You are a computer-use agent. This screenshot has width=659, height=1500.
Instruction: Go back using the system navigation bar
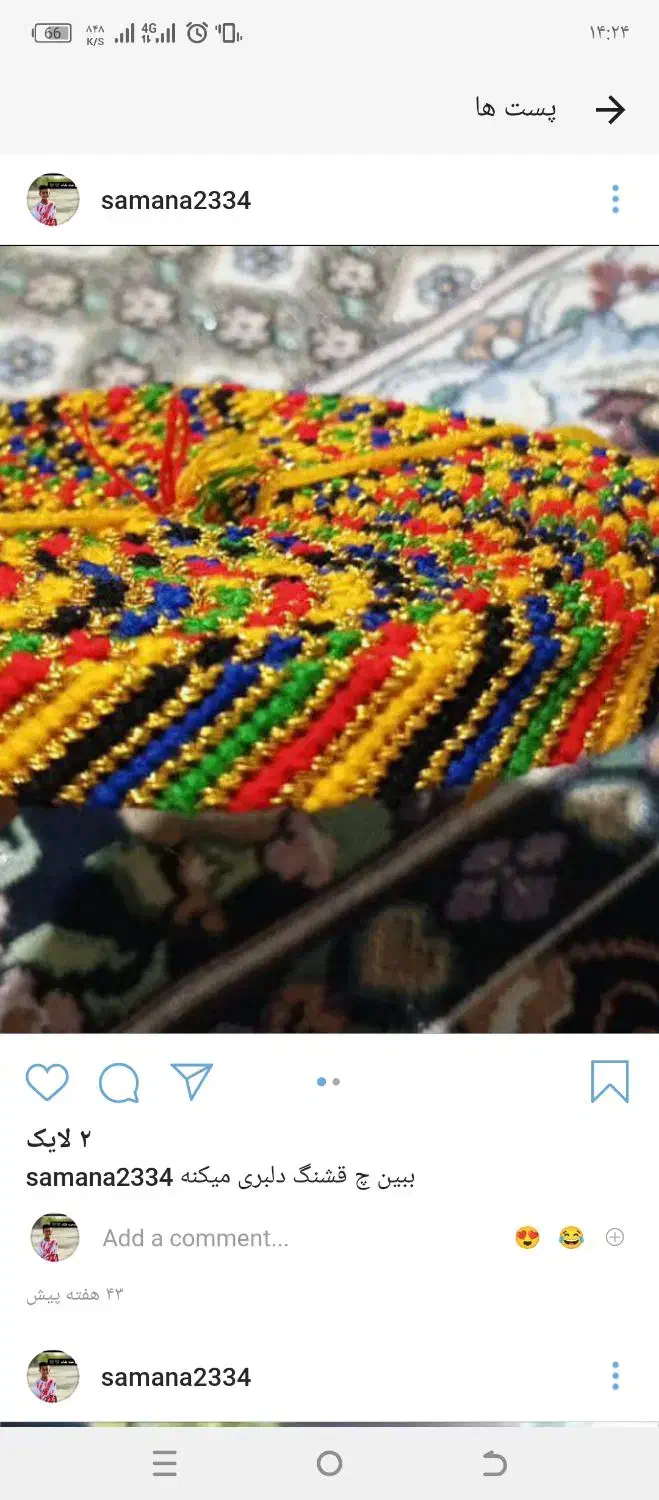(494, 1464)
